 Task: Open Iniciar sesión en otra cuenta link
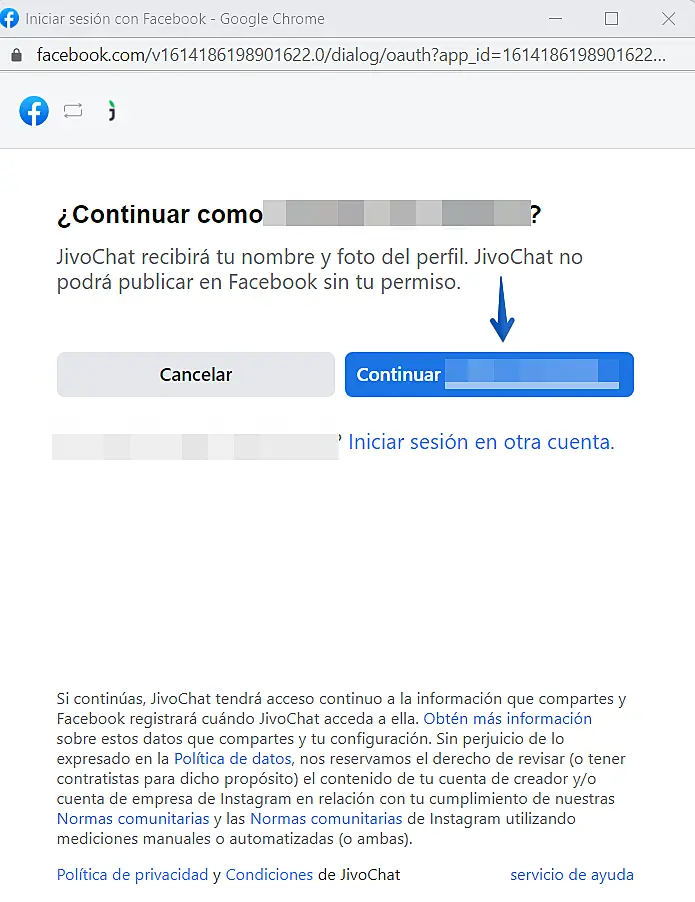click(x=481, y=442)
